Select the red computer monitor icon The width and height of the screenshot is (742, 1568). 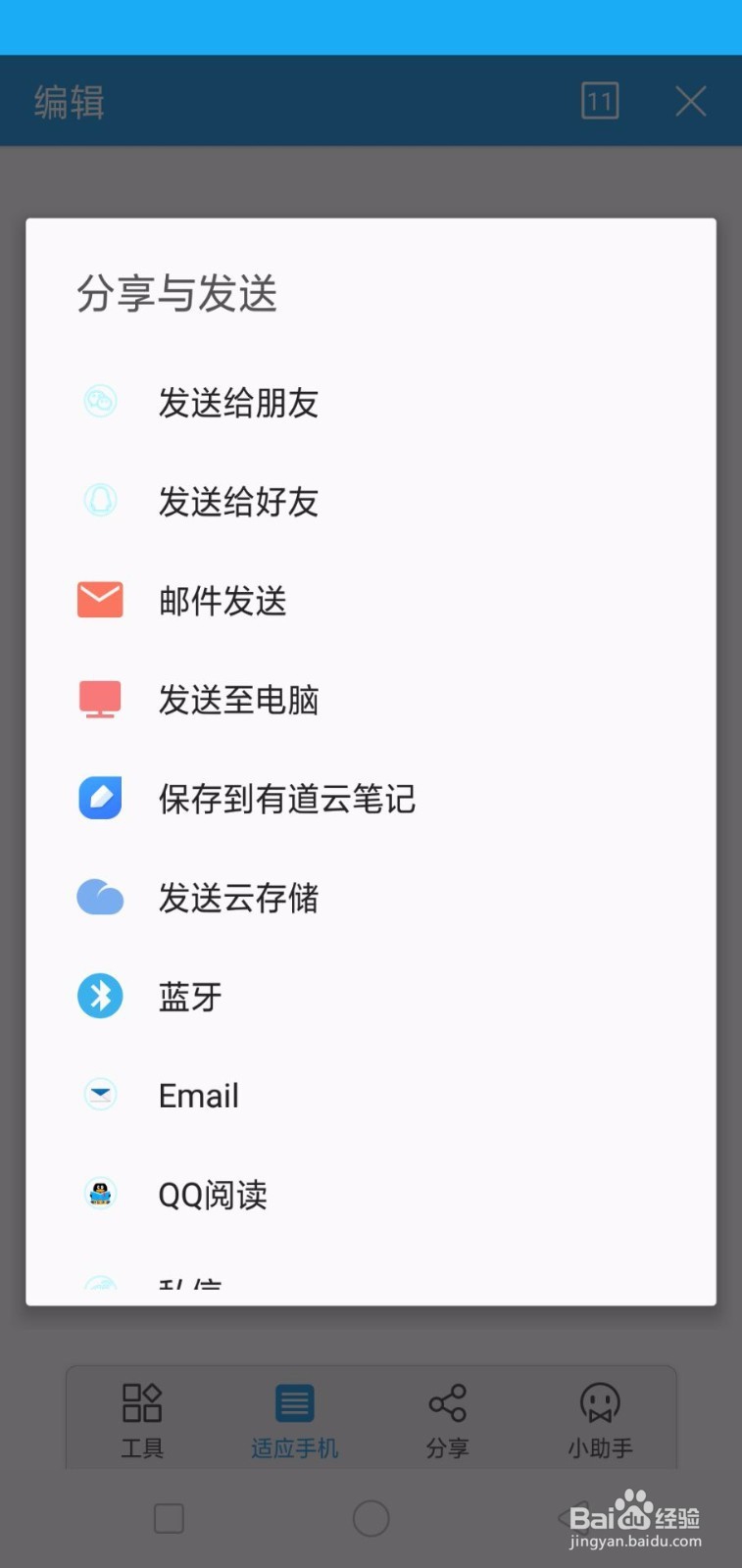tap(99, 699)
